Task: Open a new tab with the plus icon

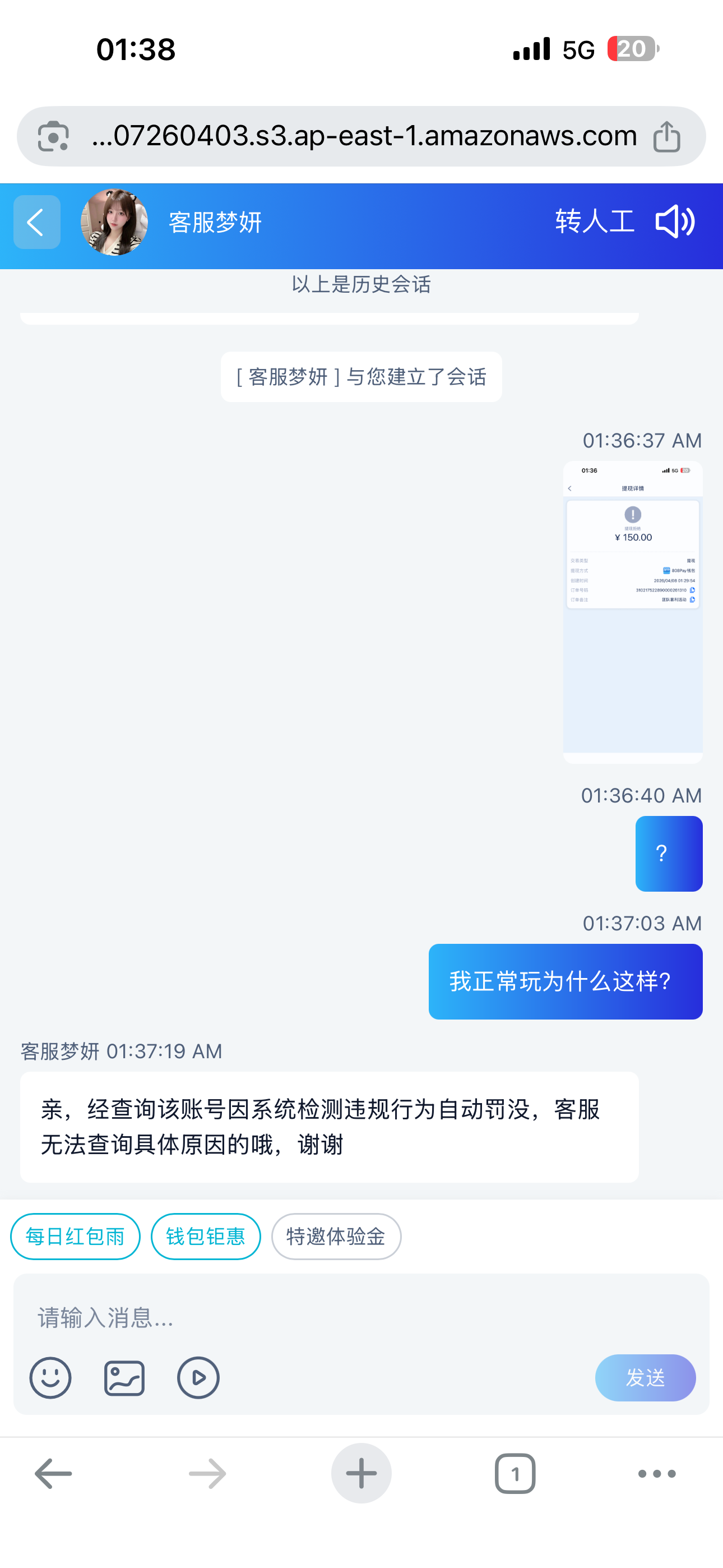Action: click(x=361, y=1473)
